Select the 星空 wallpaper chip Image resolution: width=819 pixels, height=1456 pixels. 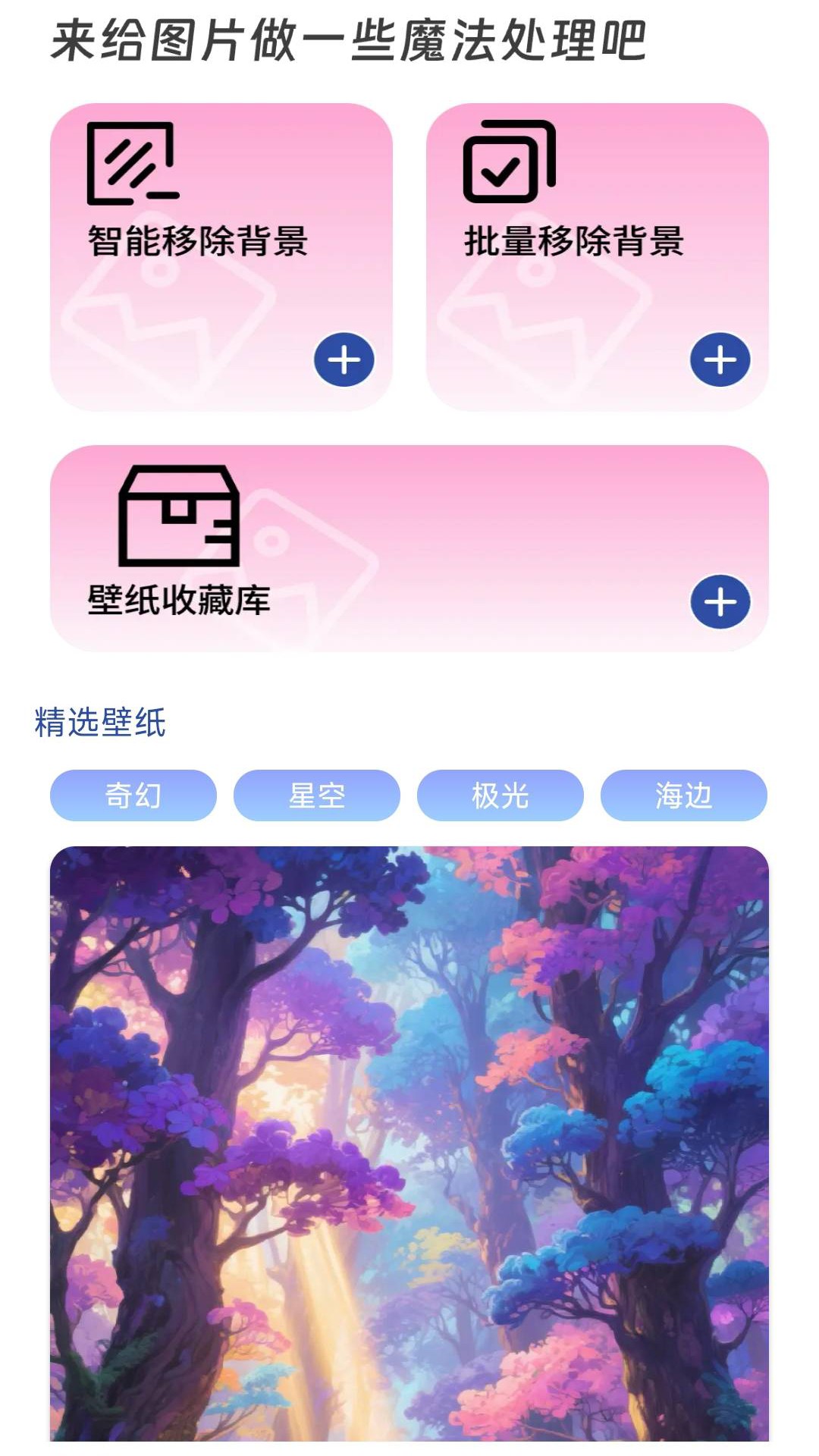[317, 795]
